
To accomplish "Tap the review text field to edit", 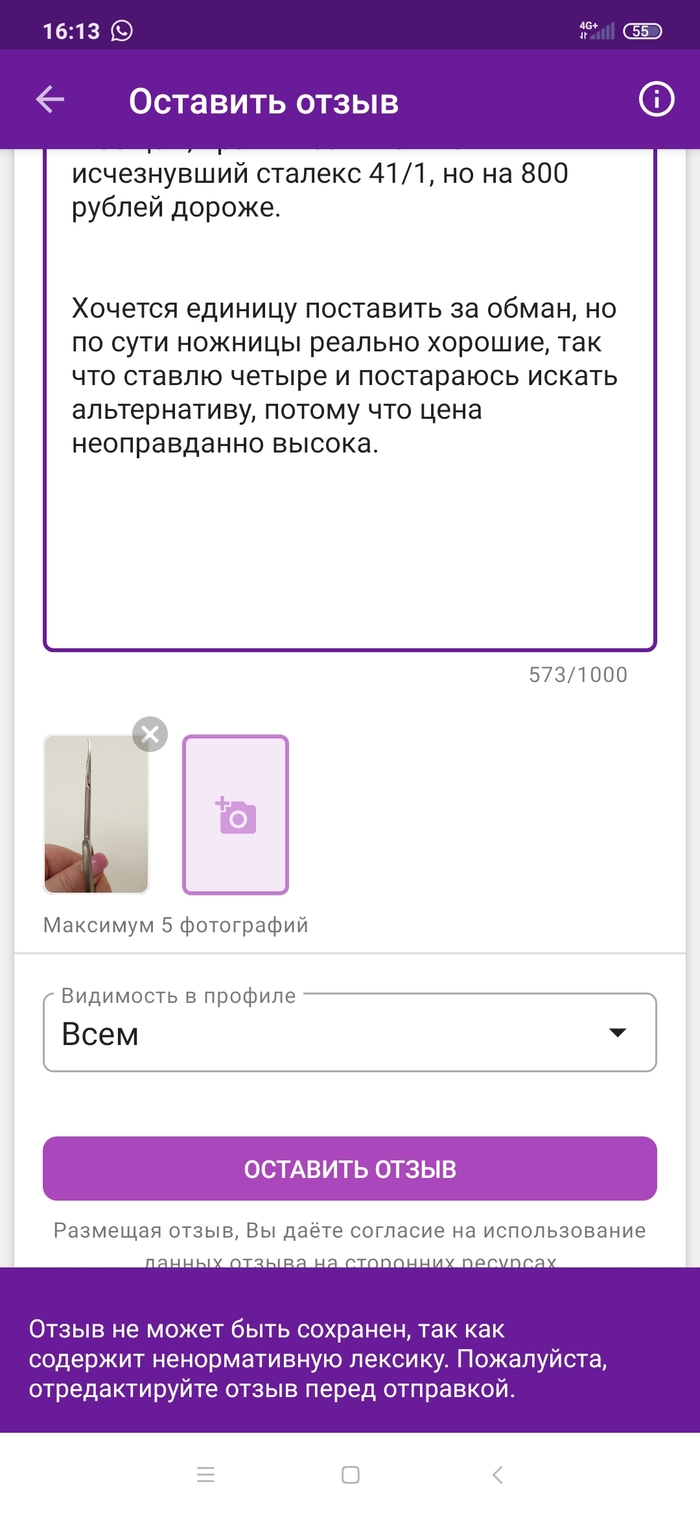I will 350,400.
